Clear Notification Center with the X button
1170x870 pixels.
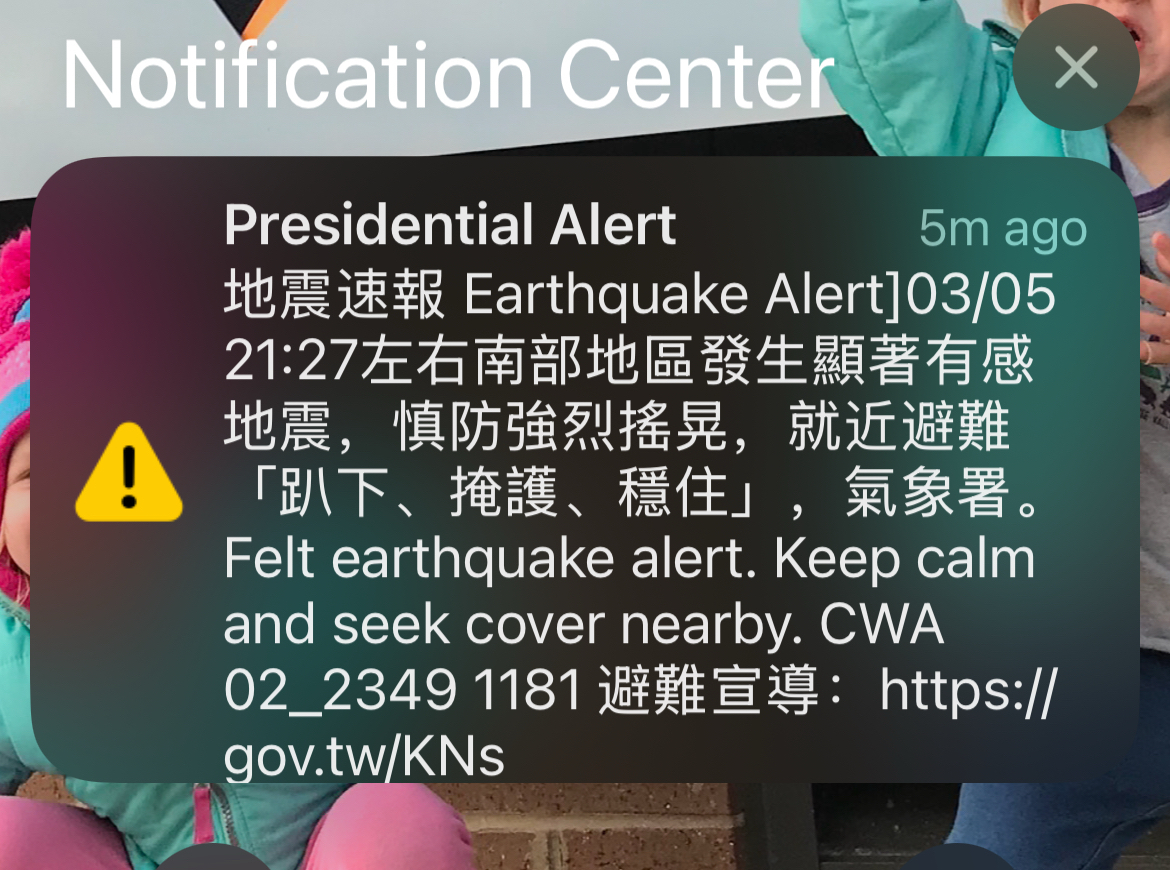(x=1077, y=68)
